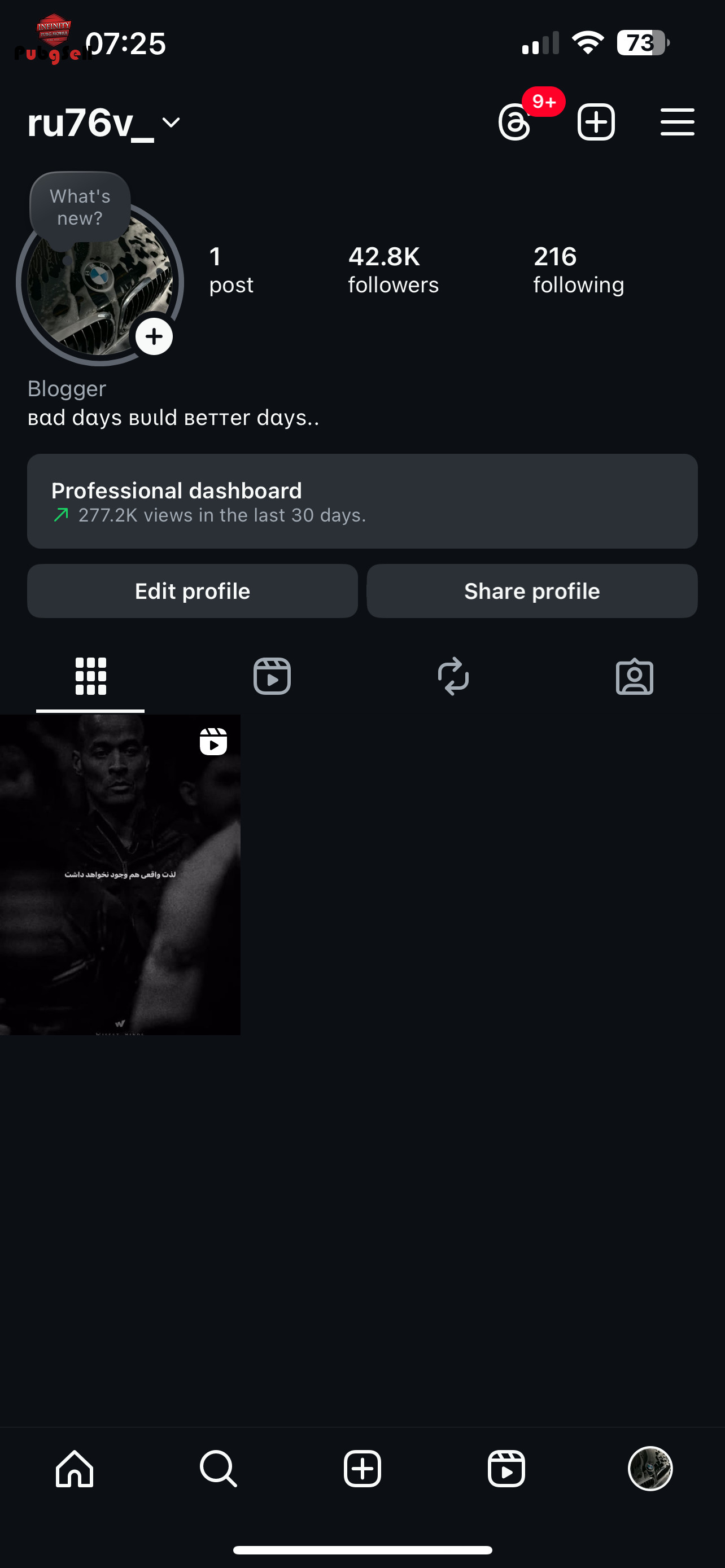Open Search and Explore
This screenshot has width=725, height=1568.
click(x=218, y=1469)
